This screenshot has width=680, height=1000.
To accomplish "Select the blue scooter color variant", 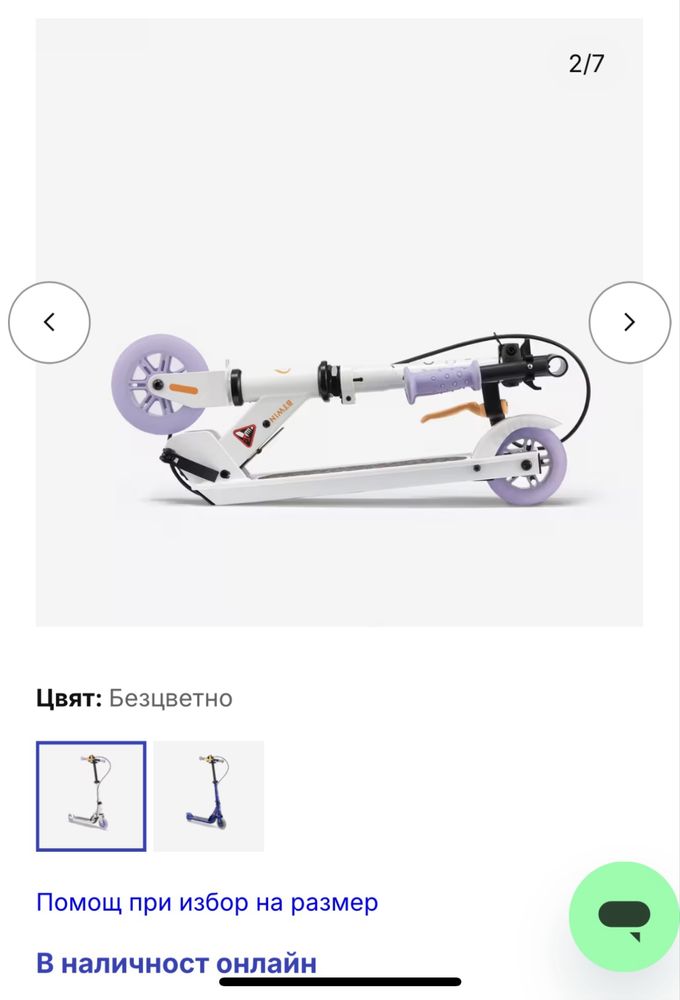I will click(x=209, y=796).
